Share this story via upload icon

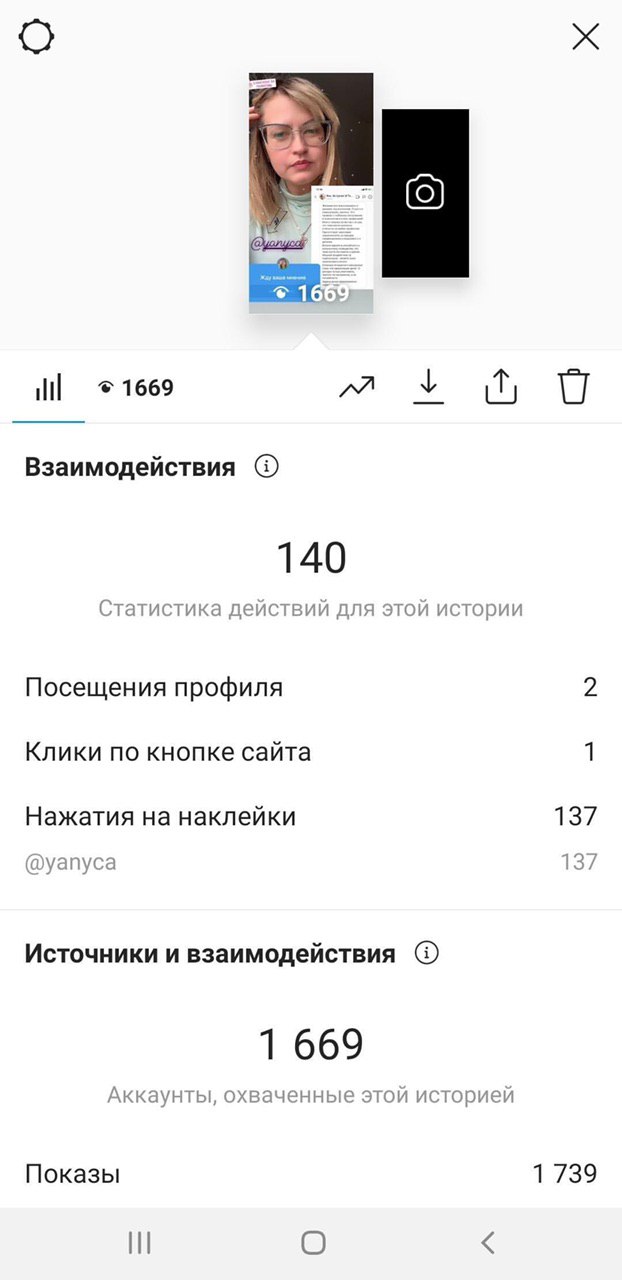point(501,387)
